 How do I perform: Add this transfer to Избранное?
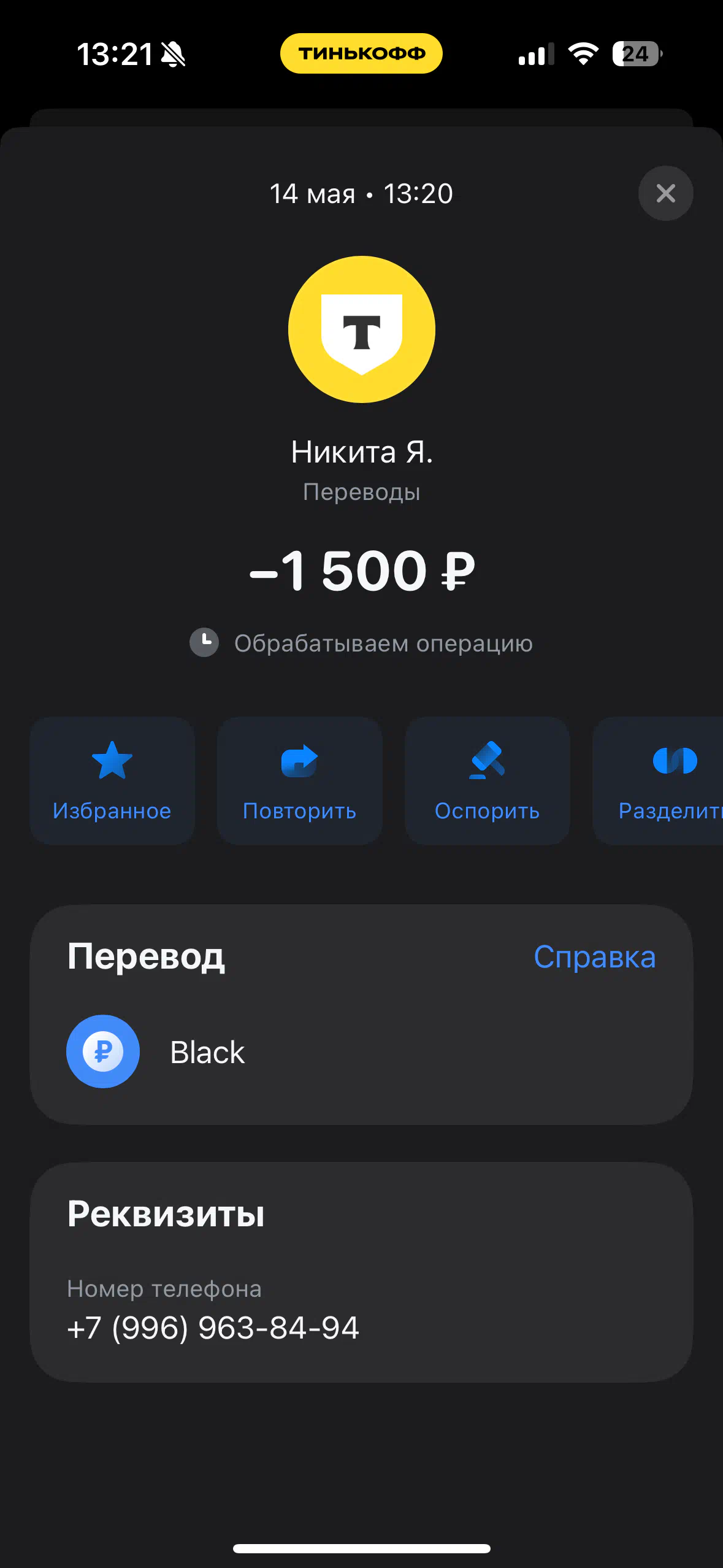click(112, 780)
